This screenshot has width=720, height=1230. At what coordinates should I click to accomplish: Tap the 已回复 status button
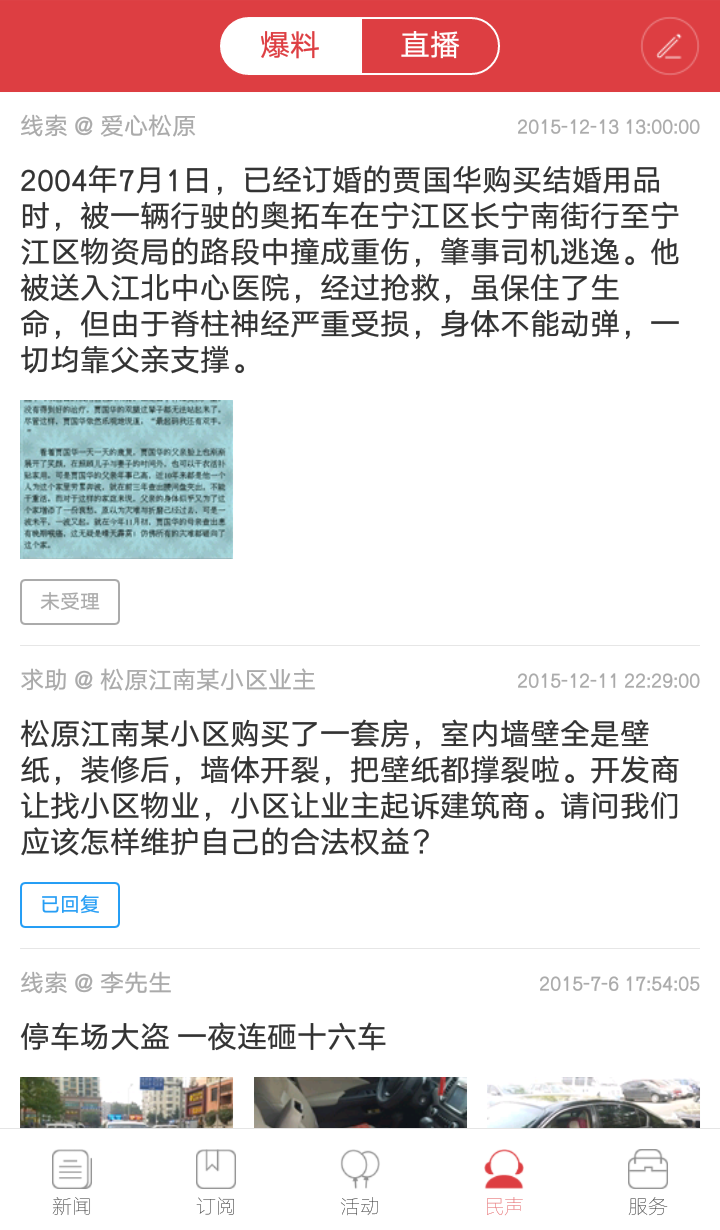(x=70, y=905)
